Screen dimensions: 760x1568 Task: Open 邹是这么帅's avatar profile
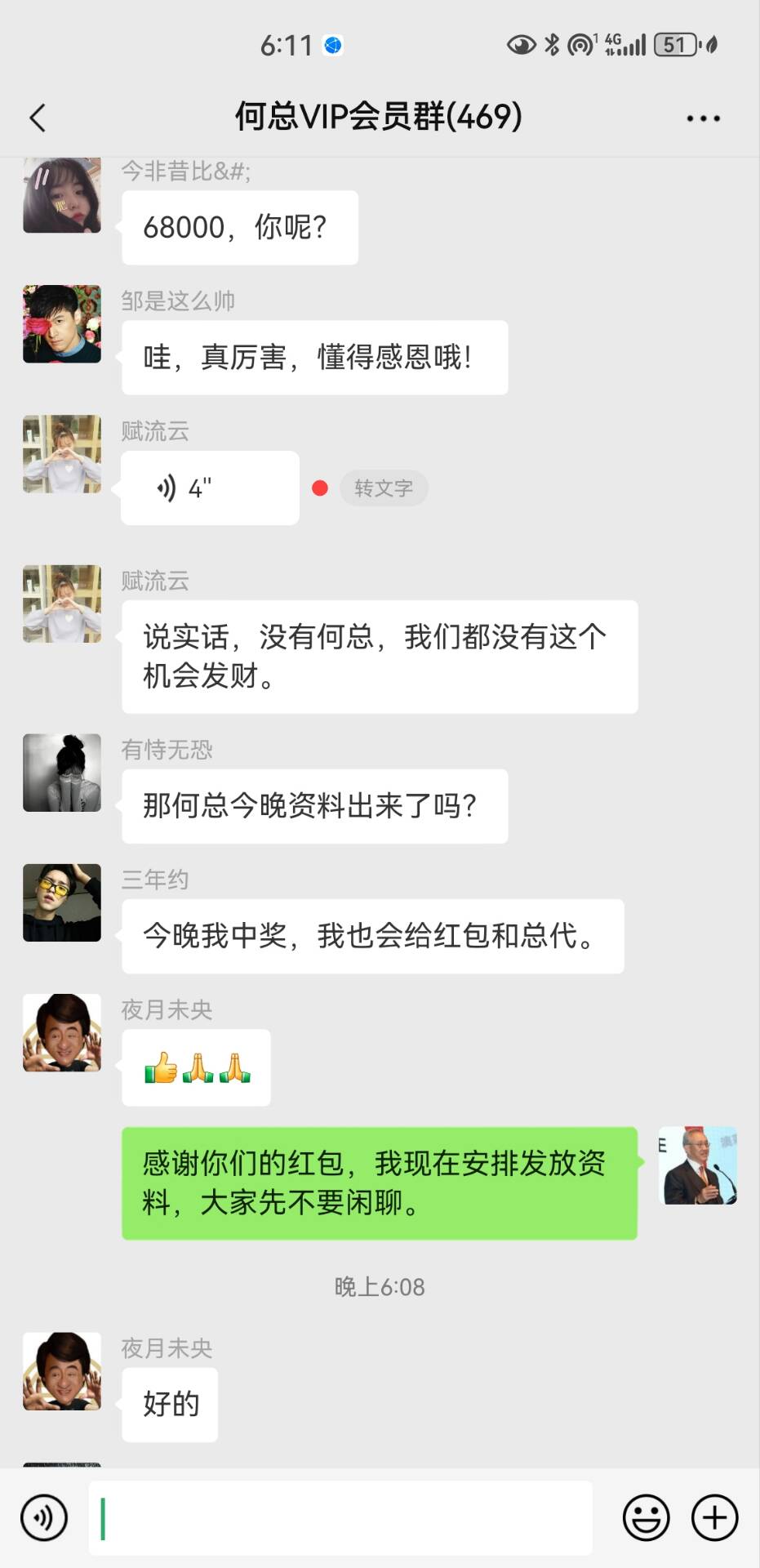pos(62,324)
